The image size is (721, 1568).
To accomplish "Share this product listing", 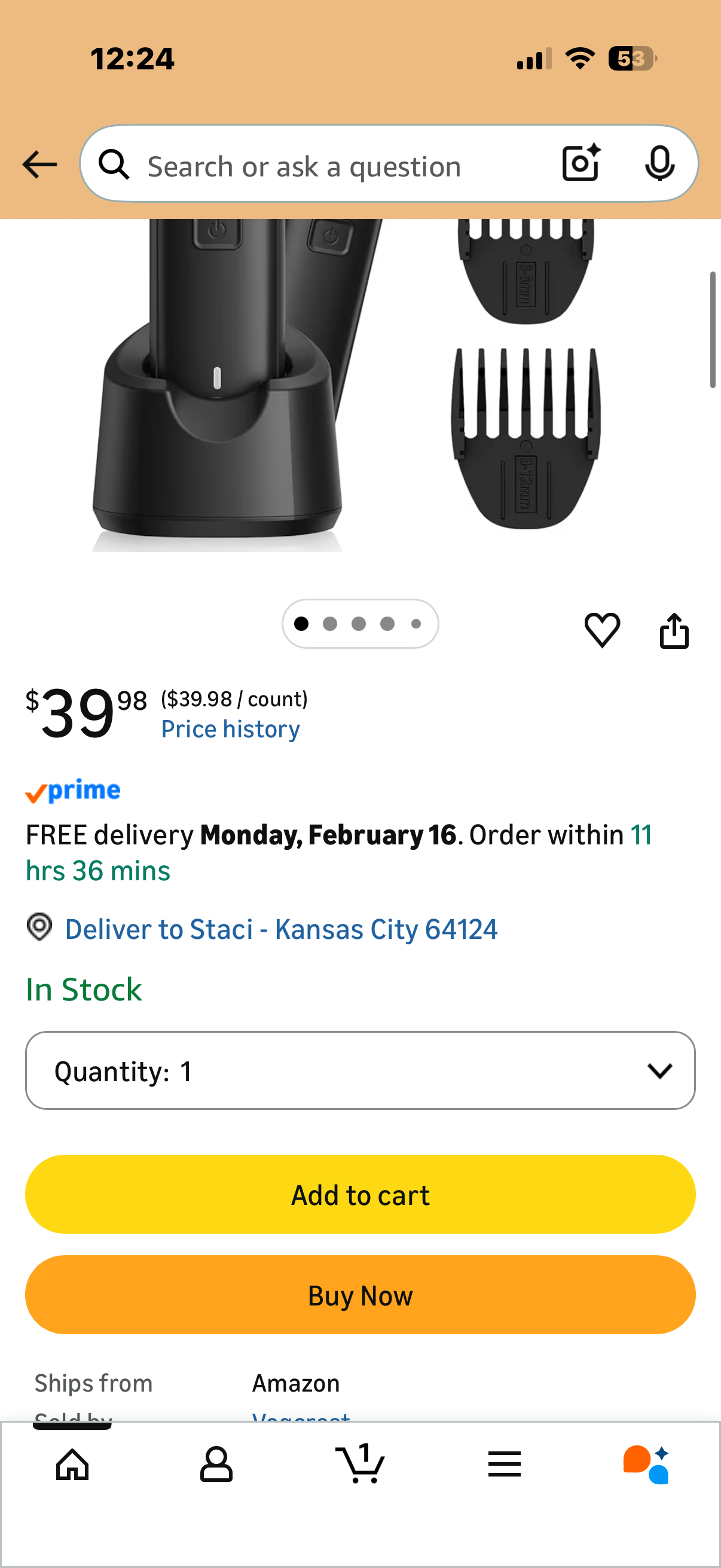I will tap(674, 630).
